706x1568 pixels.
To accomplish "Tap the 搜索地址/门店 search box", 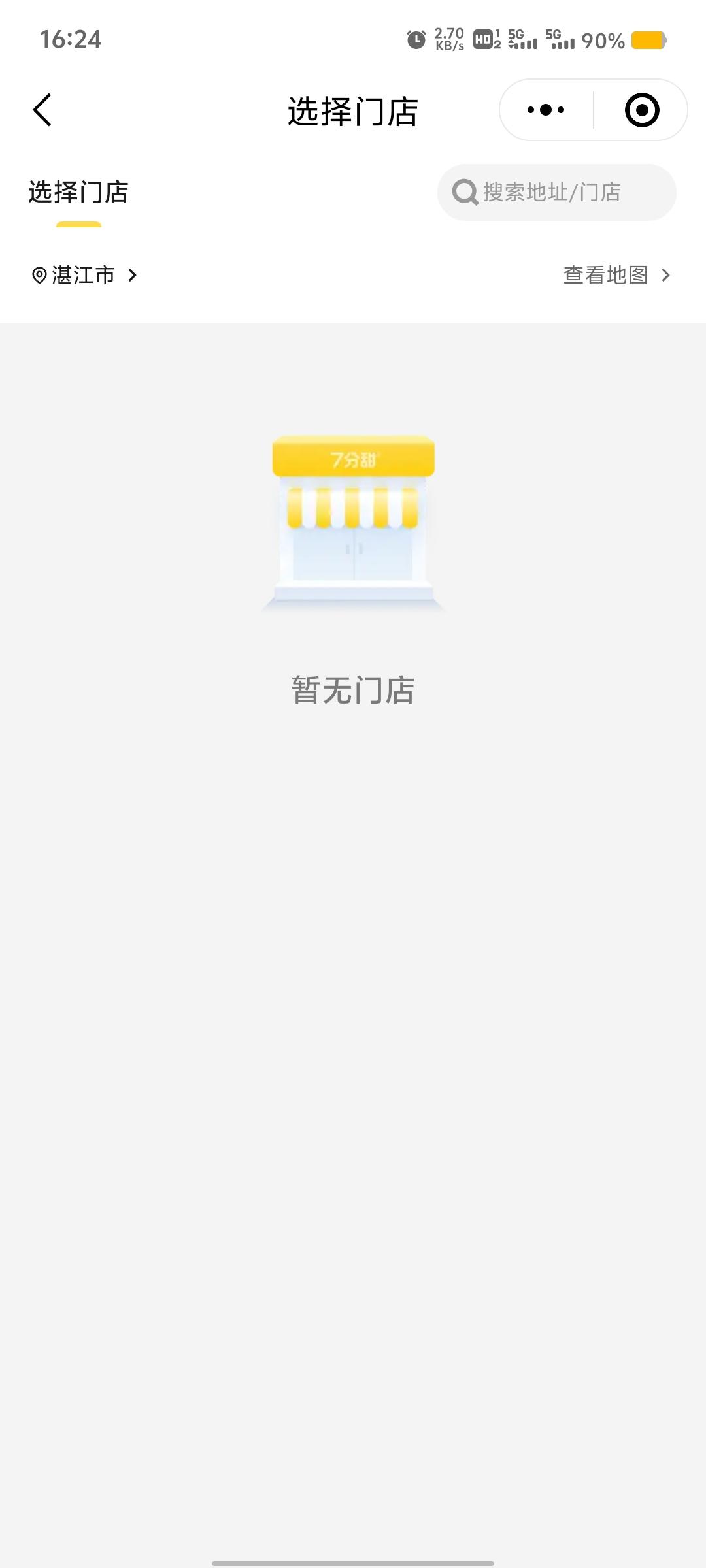I will coord(556,192).
